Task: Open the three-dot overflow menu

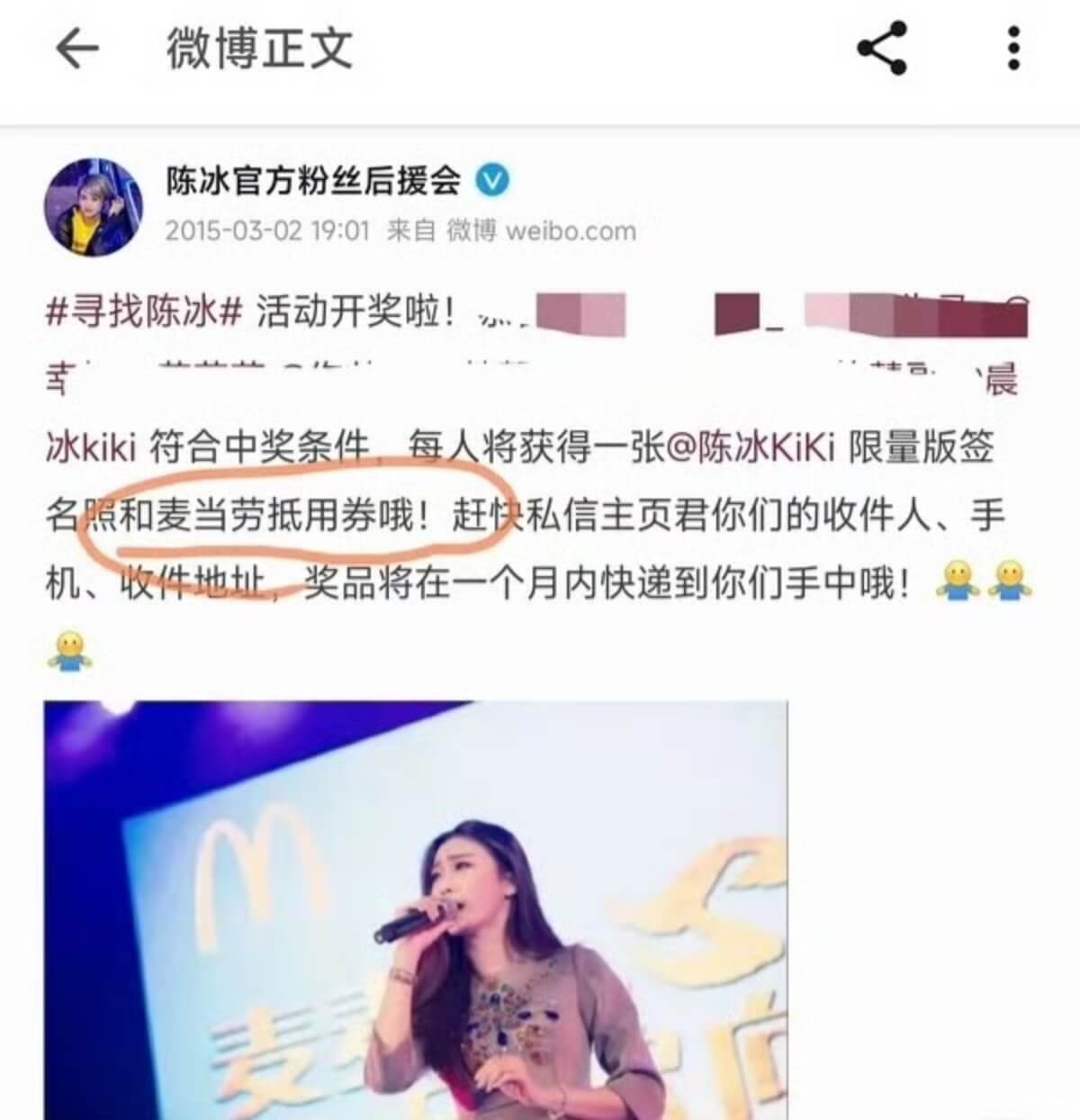Action: point(1013,49)
